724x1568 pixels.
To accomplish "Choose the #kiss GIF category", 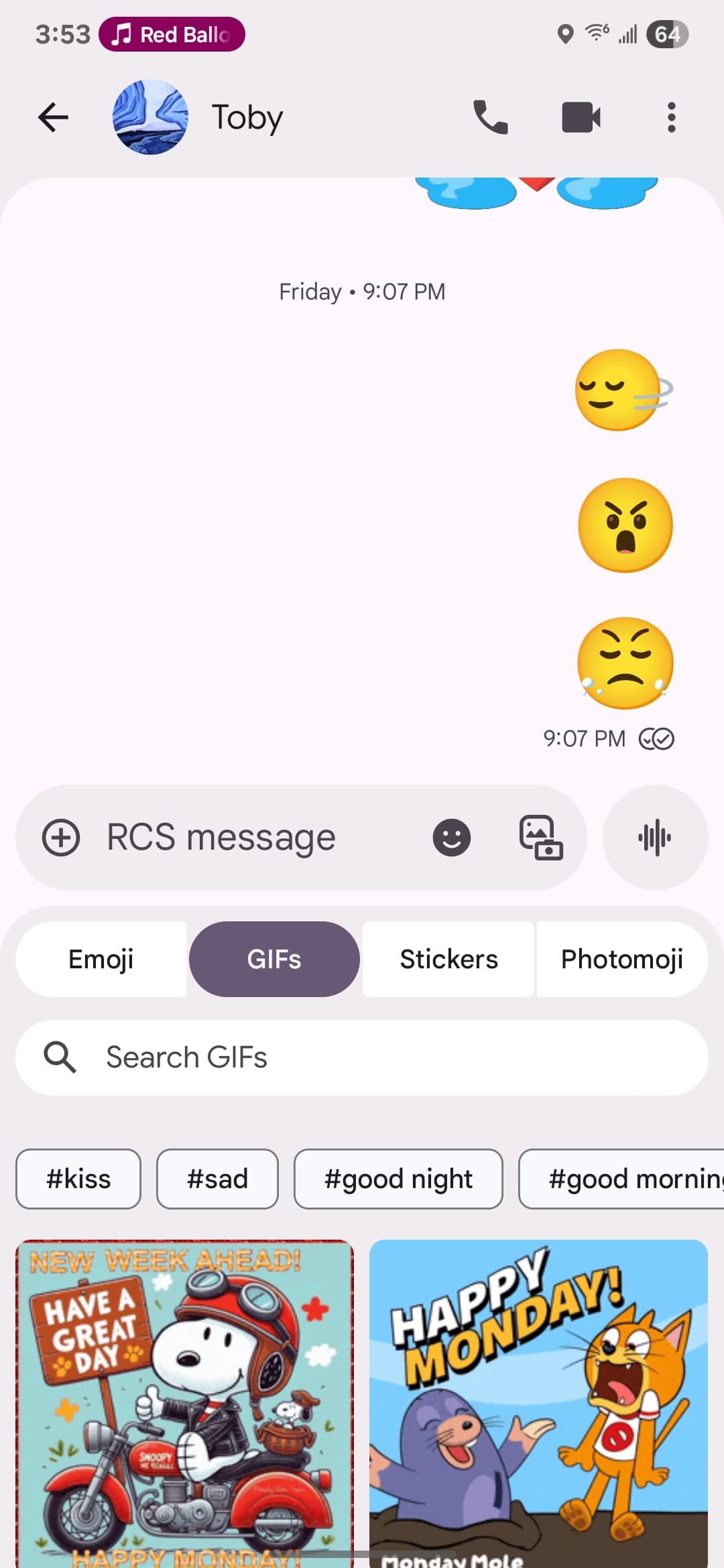I will [78, 1179].
